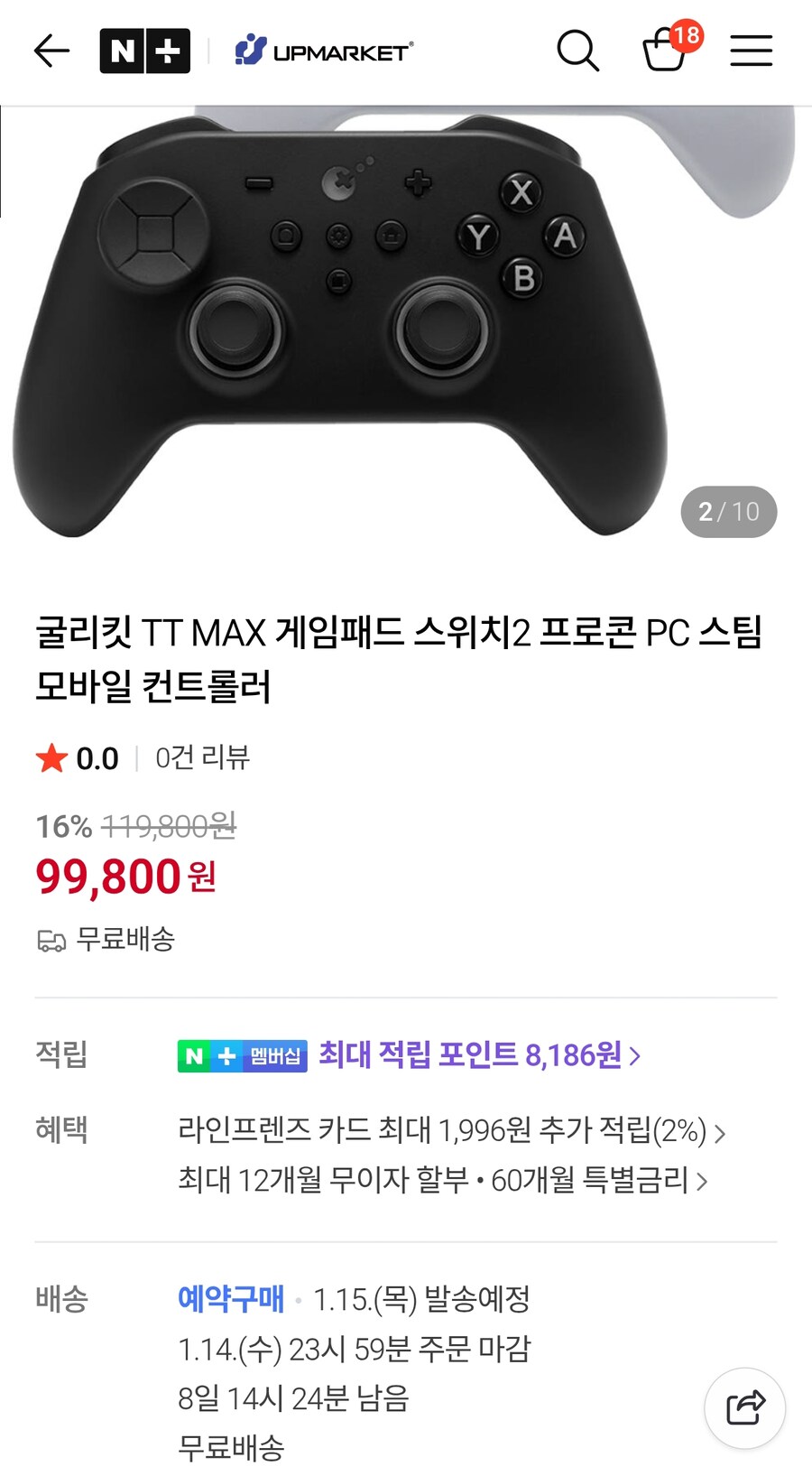The width and height of the screenshot is (812, 1476).
Task: Open the search icon
Action: click(x=578, y=51)
